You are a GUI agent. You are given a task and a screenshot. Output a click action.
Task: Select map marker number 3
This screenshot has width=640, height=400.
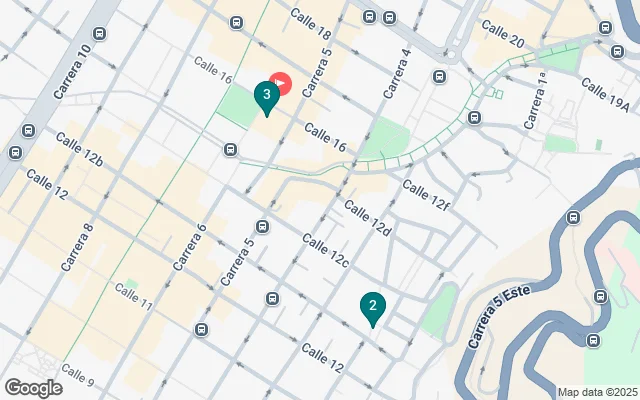pos(265,96)
